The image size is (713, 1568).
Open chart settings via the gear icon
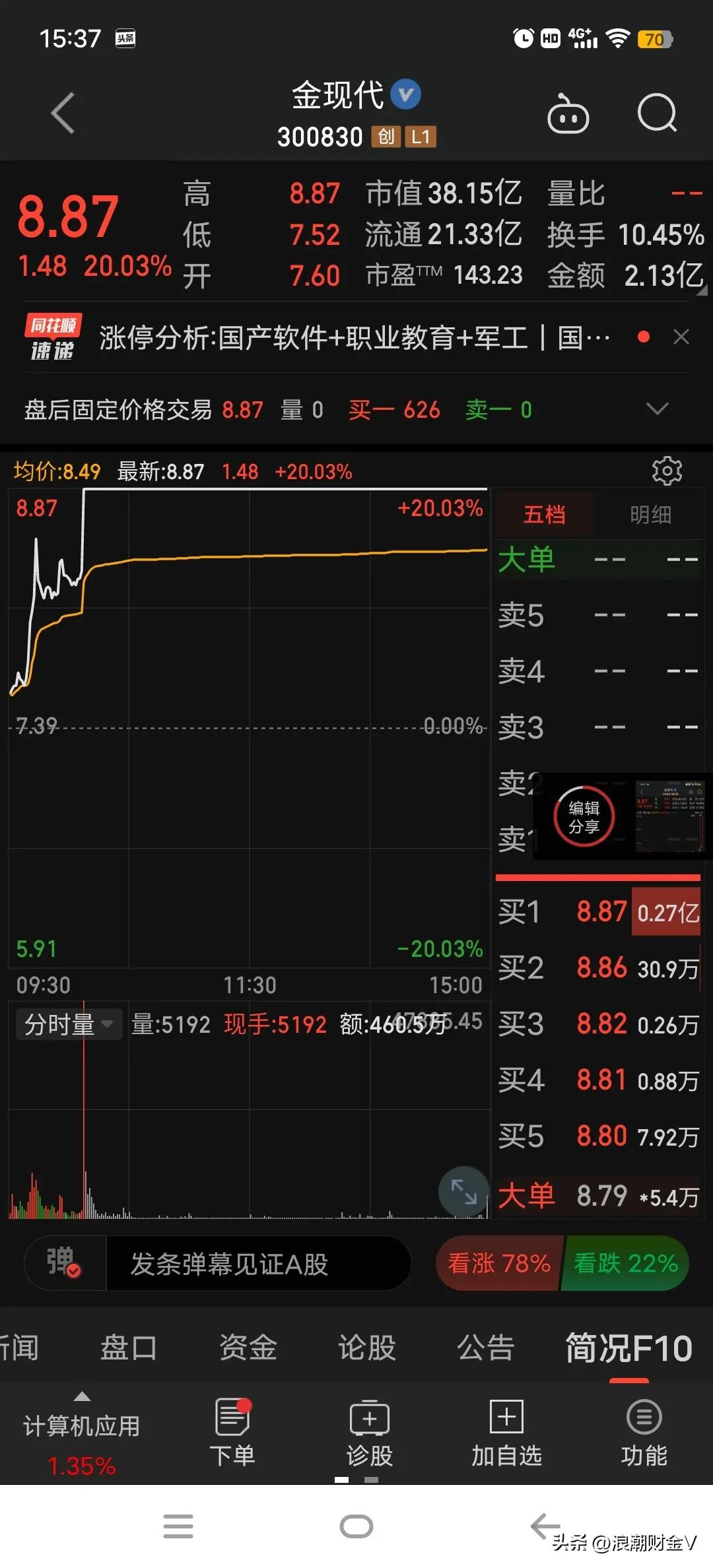(x=667, y=471)
